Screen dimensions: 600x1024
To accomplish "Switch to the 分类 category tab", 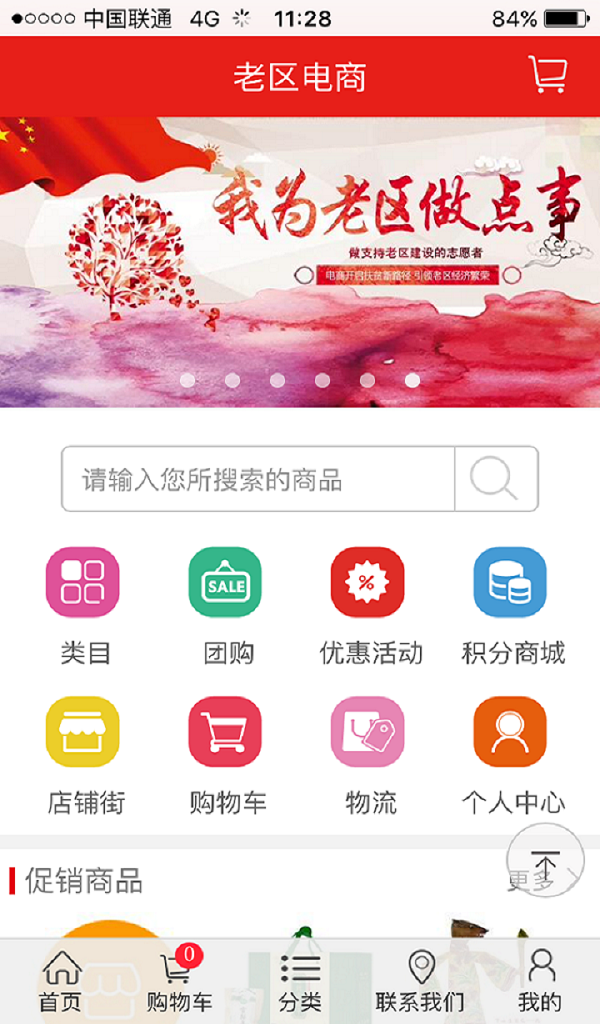I will click(300, 982).
